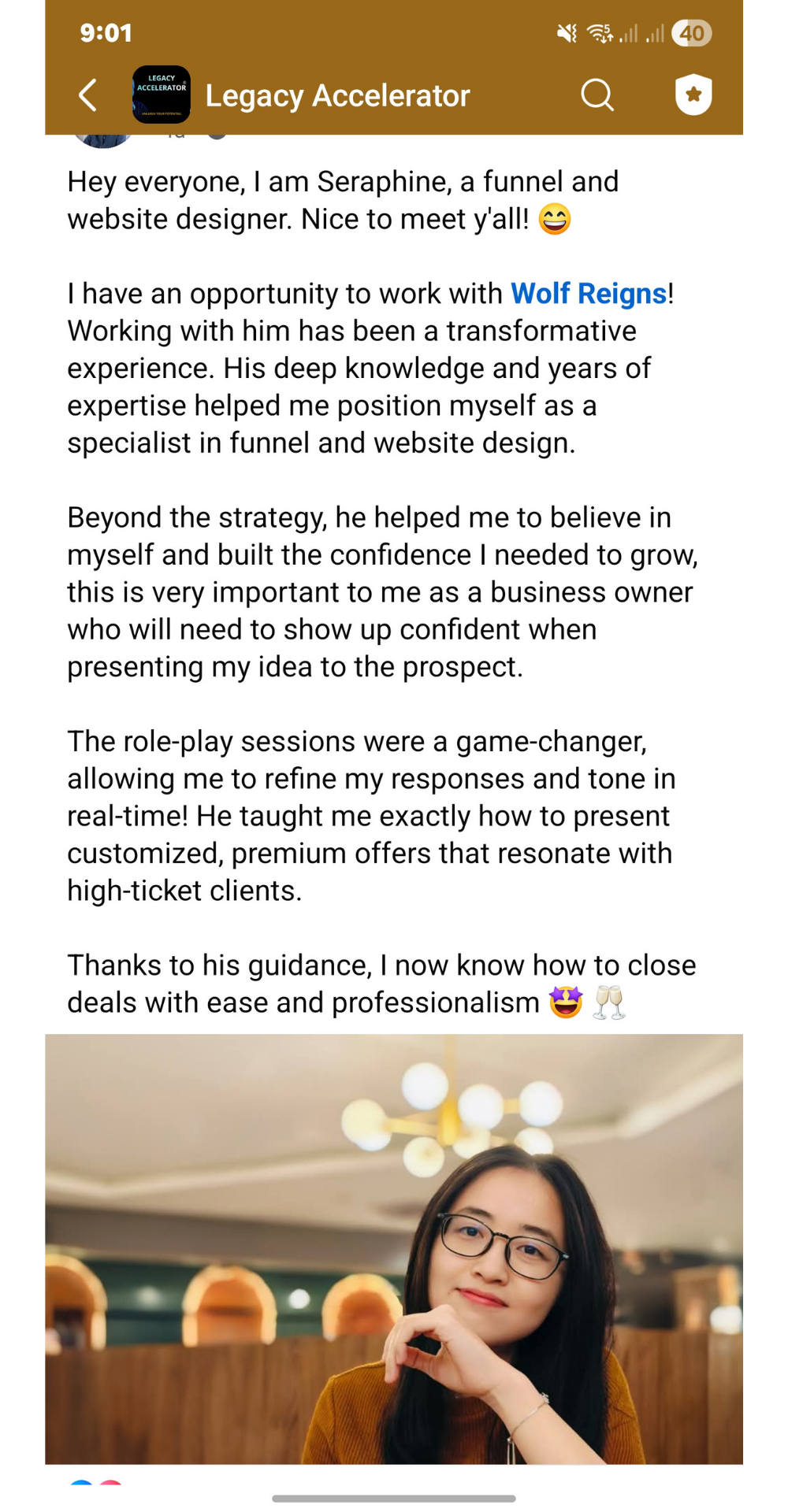Open the admin shield star icon
The height and width of the screenshot is (1512, 788).
coord(693,95)
